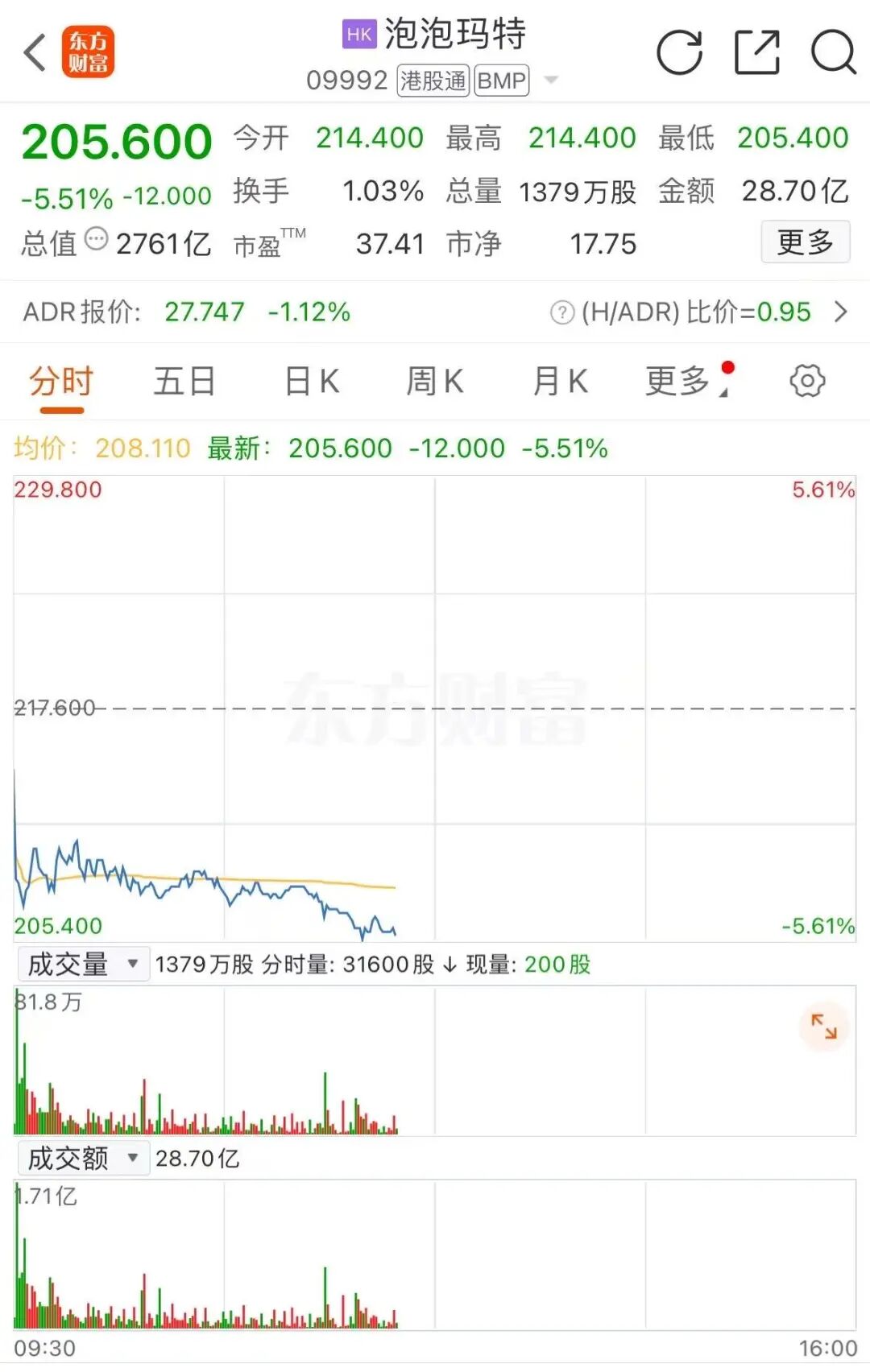This screenshot has width=870, height=1372.
Task: Tap the question mark icon beside H/ADR ratio
Action: [x=564, y=312]
